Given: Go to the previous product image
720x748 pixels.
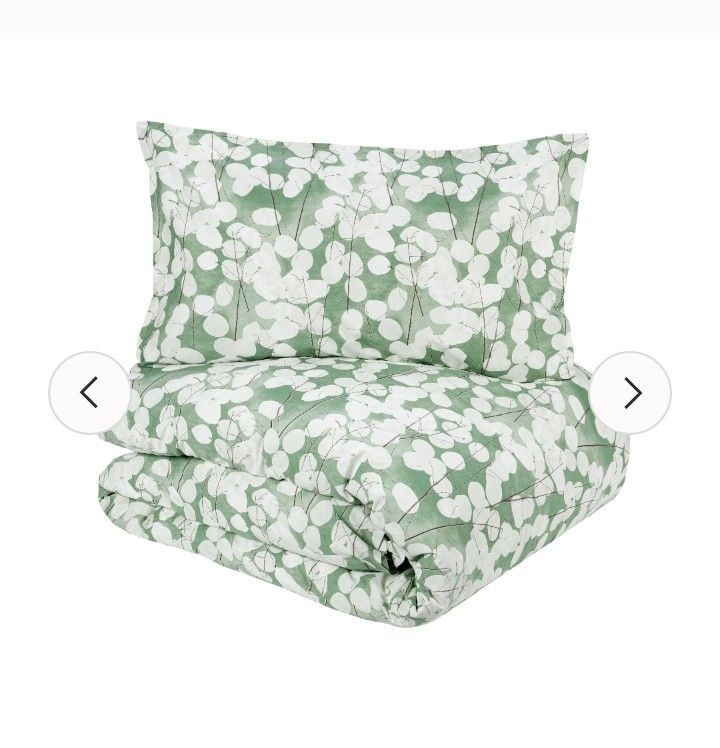Looking at the screenshot, I should pos(88,393).
